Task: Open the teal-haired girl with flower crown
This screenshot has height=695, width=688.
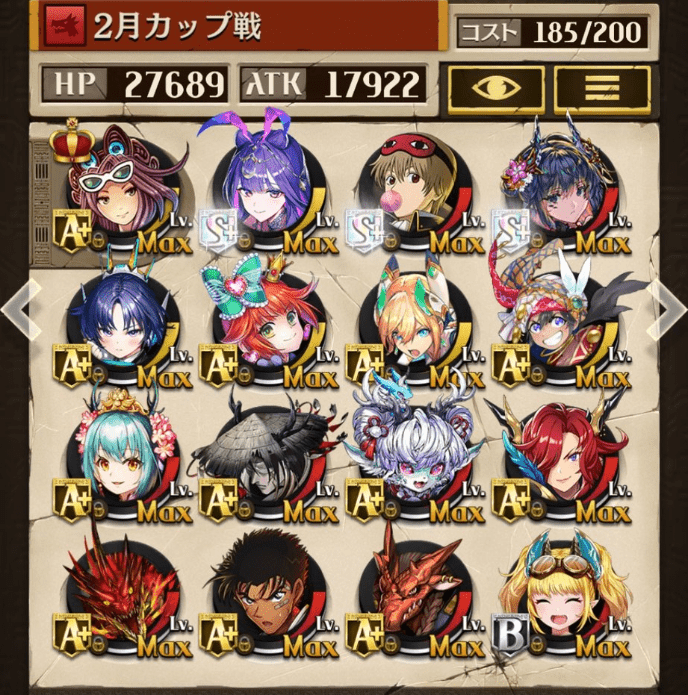Action: coord(117,455)
